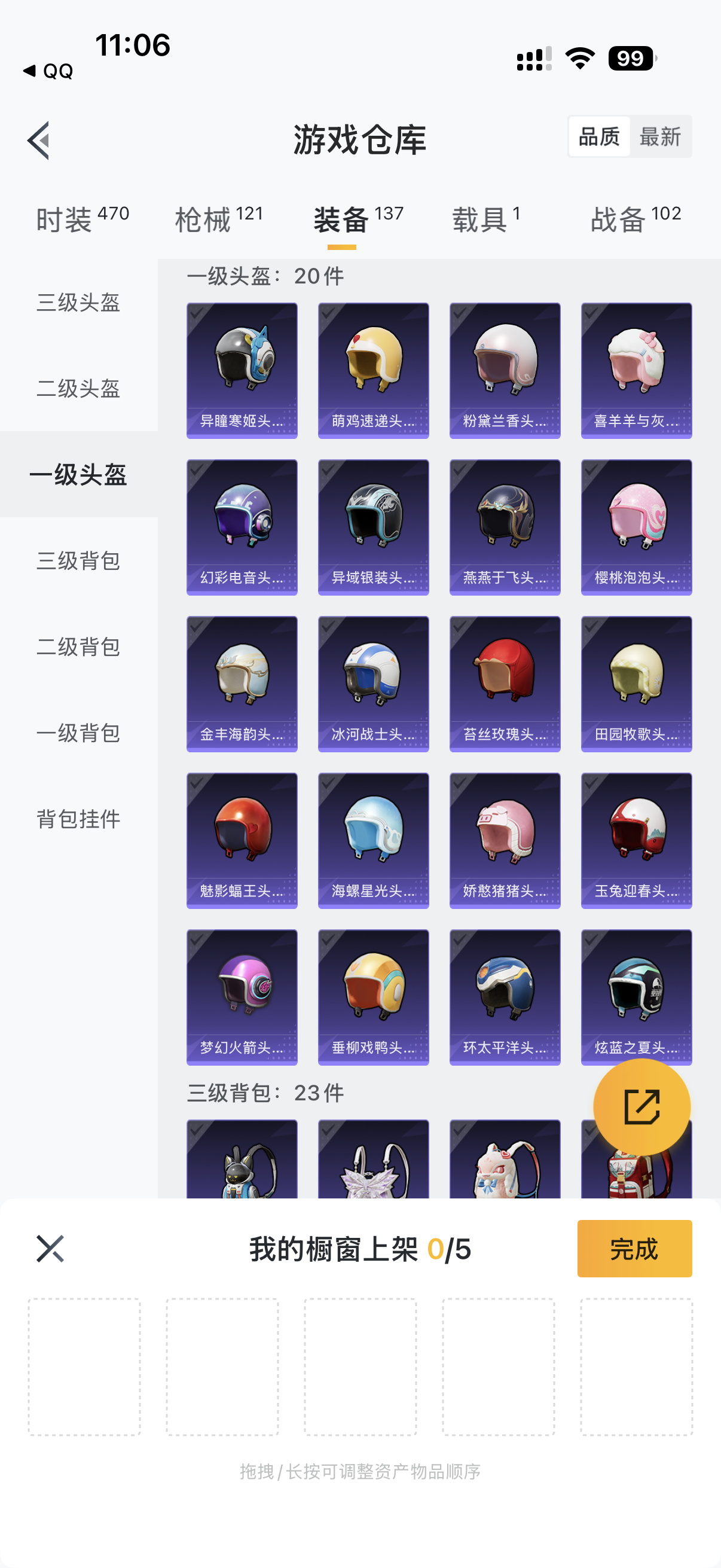Show the 三级背包 category
This screenshot has width=721, height=1568.
coord(78,560)
